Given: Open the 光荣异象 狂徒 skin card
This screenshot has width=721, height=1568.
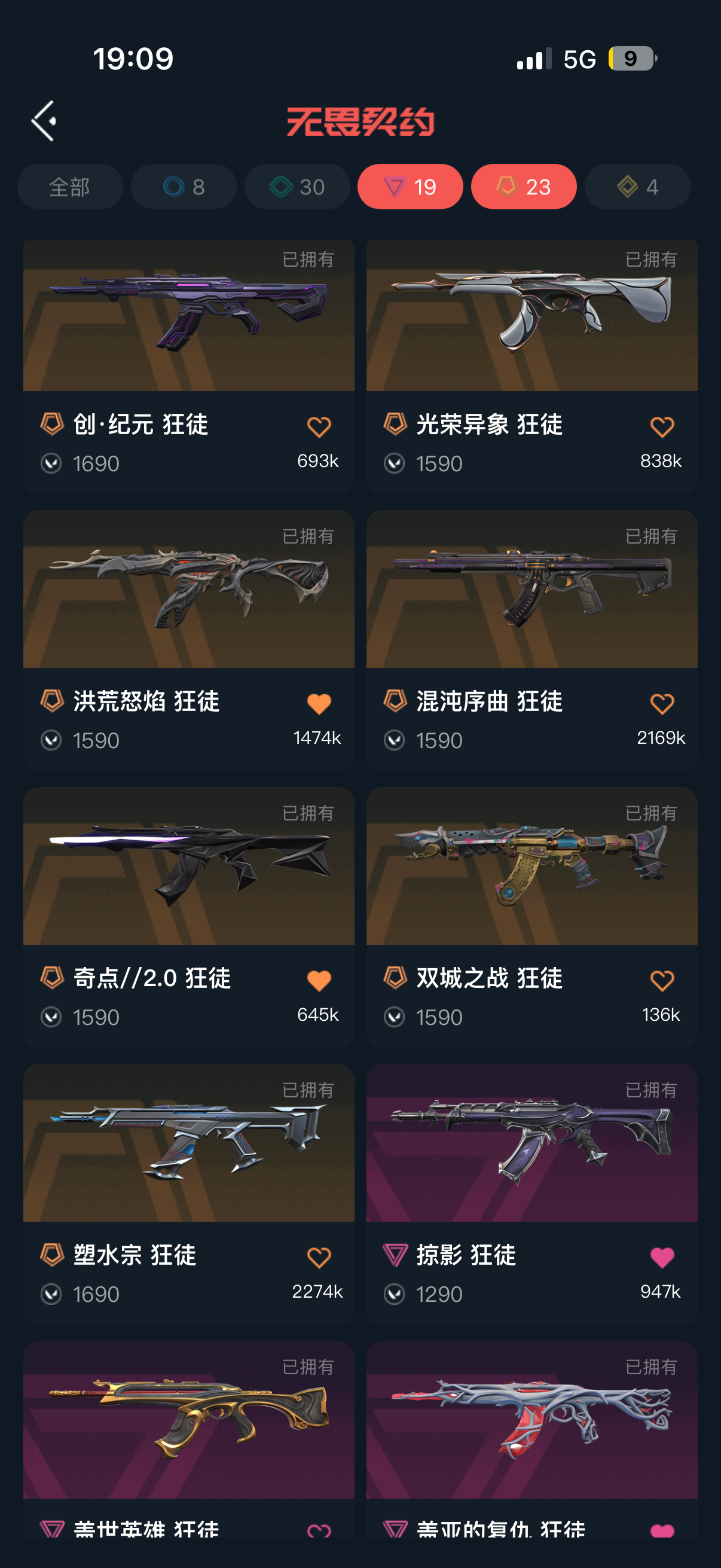Looking at the screenshot, I should tap(531, 367).
